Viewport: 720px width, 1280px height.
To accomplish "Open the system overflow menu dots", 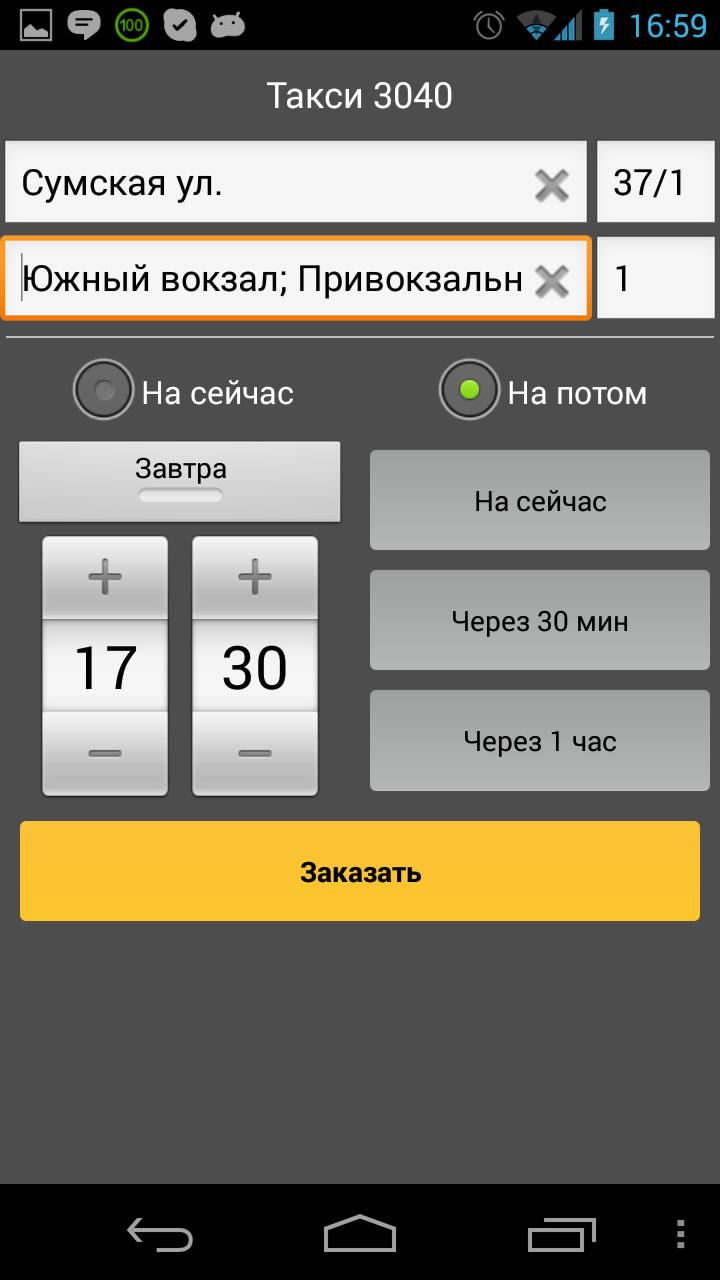I will pos(681,1233).
